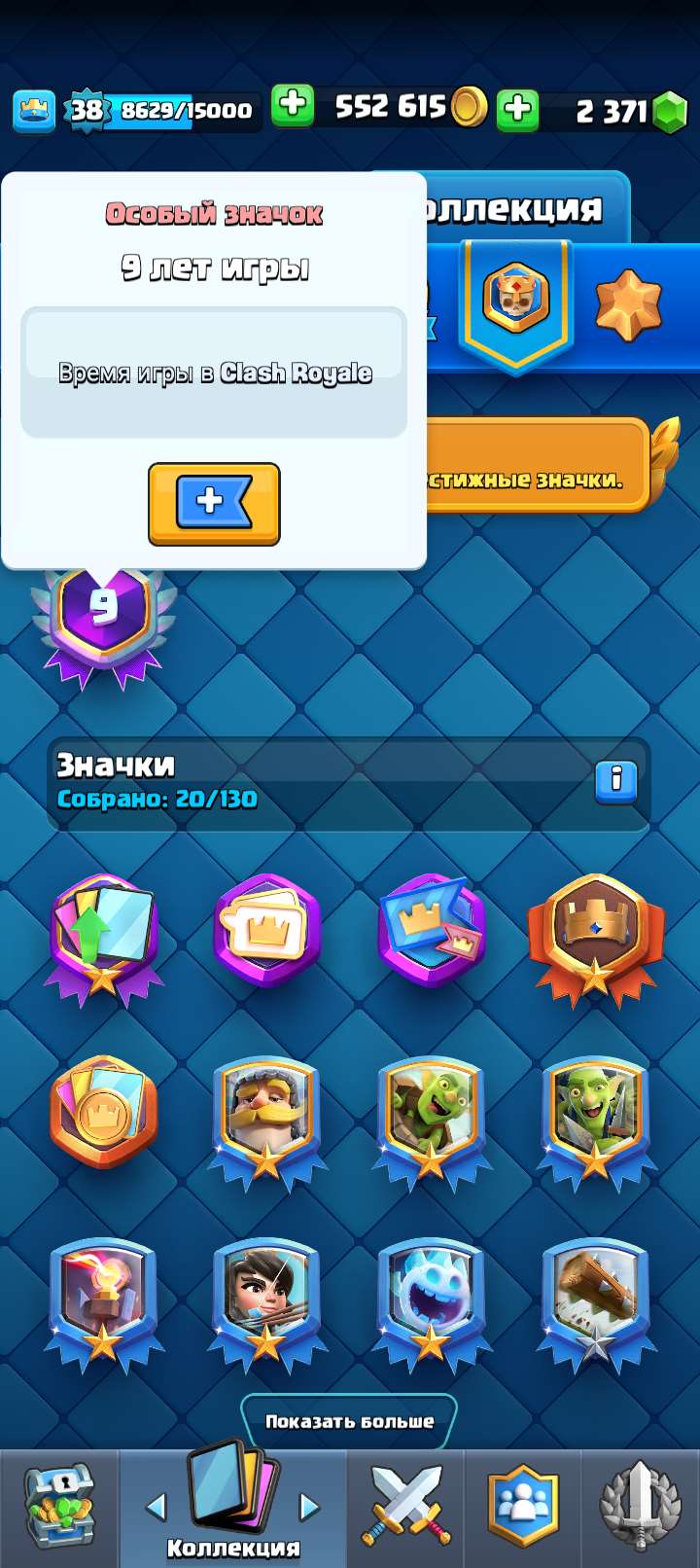Viewport: 700px width, 1568px height.
Task: Buy more gems with the green plus
Action: click(518, 108)
